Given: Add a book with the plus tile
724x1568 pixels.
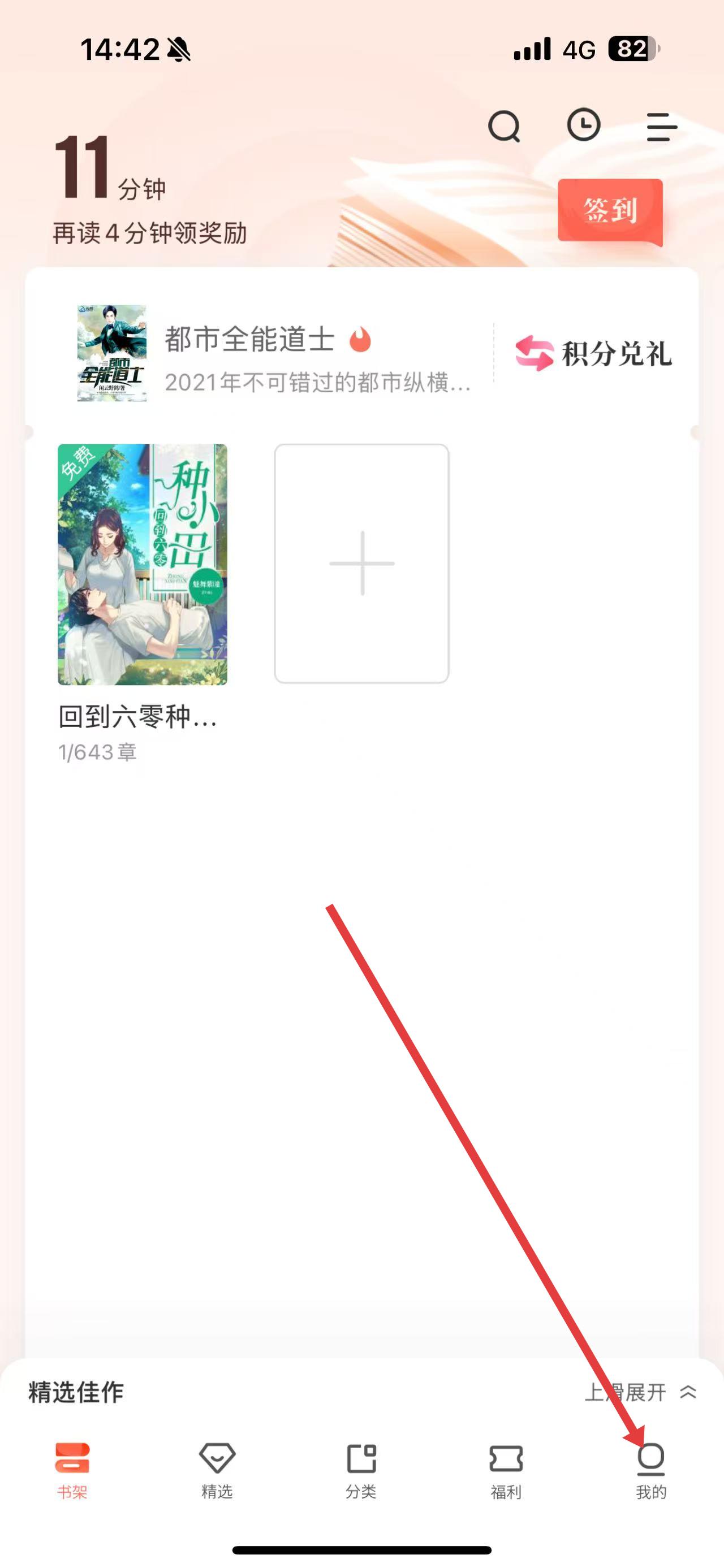Looking at the screenshot, I should pyautogui.click(x=361, y=563).
